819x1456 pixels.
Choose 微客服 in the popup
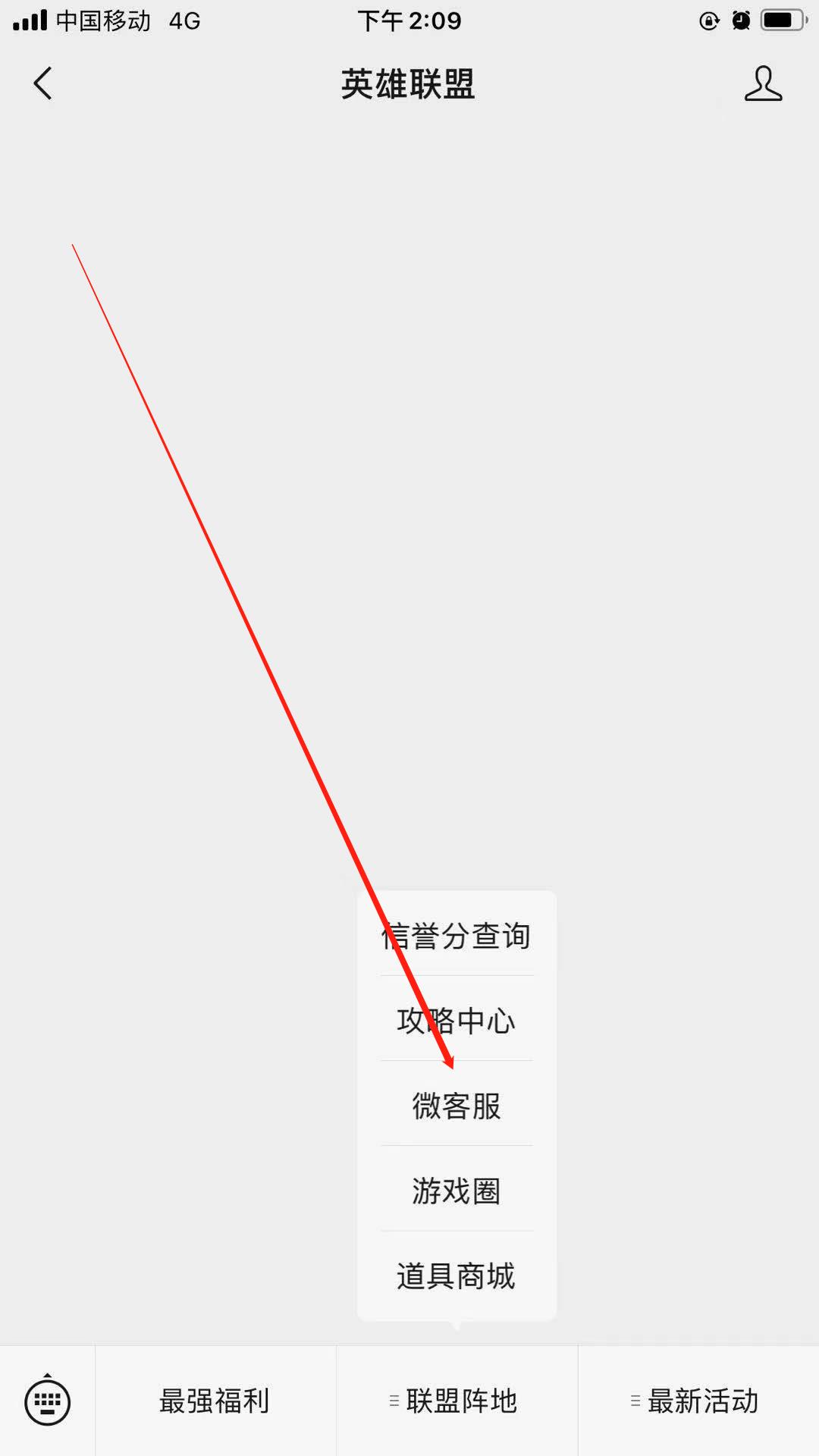point(457,1106)
